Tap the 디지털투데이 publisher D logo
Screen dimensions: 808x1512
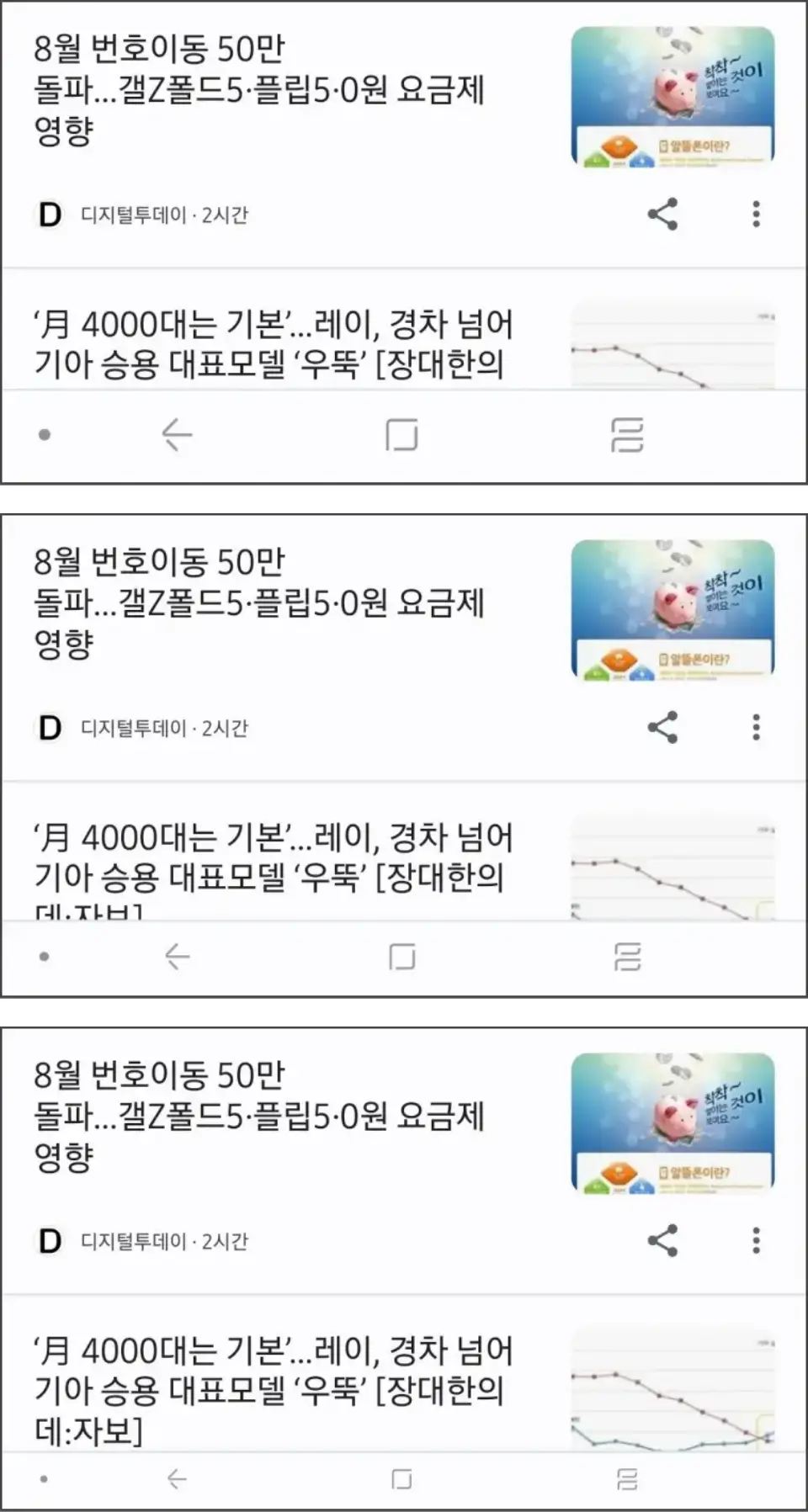(48, 216)
